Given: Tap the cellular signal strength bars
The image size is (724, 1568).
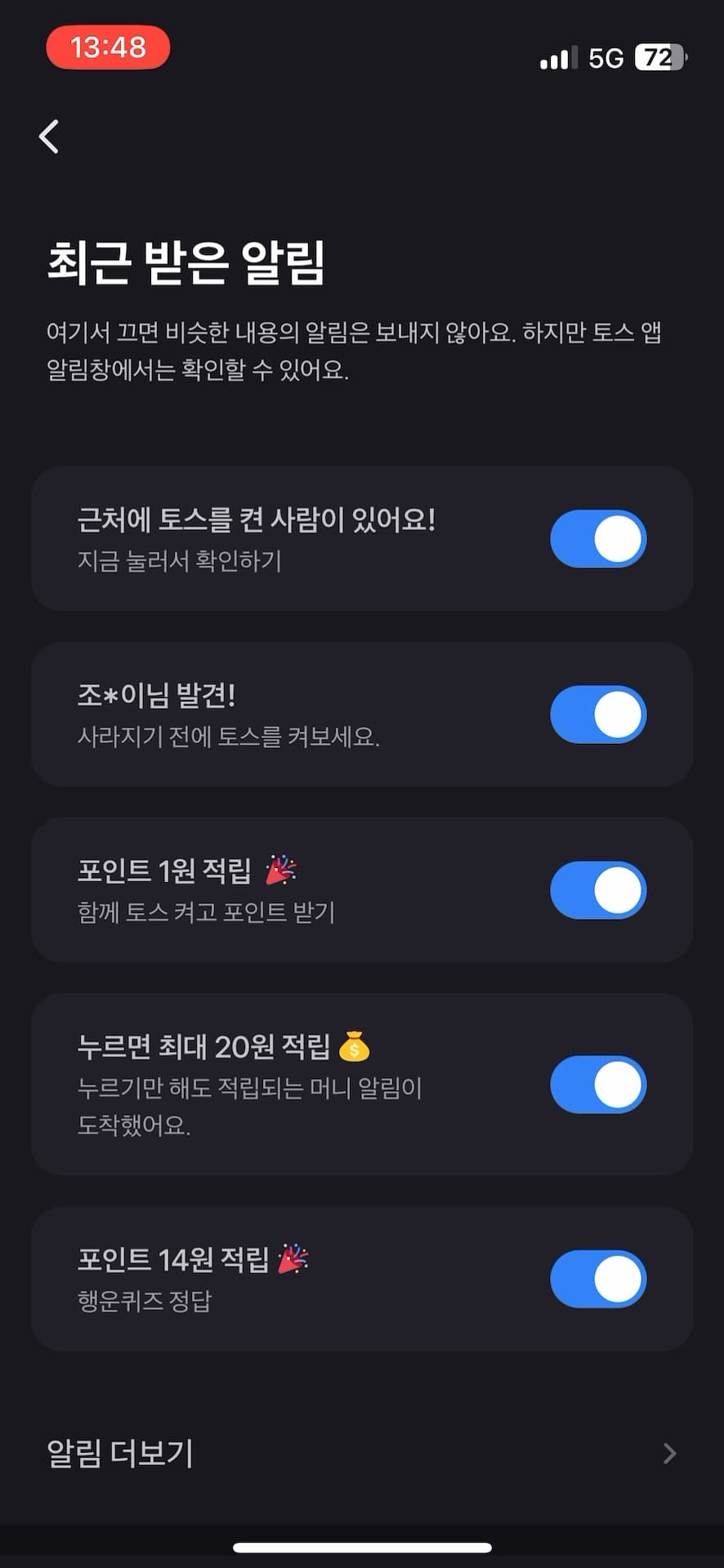Looking at the screenshot, I should 556,57.
